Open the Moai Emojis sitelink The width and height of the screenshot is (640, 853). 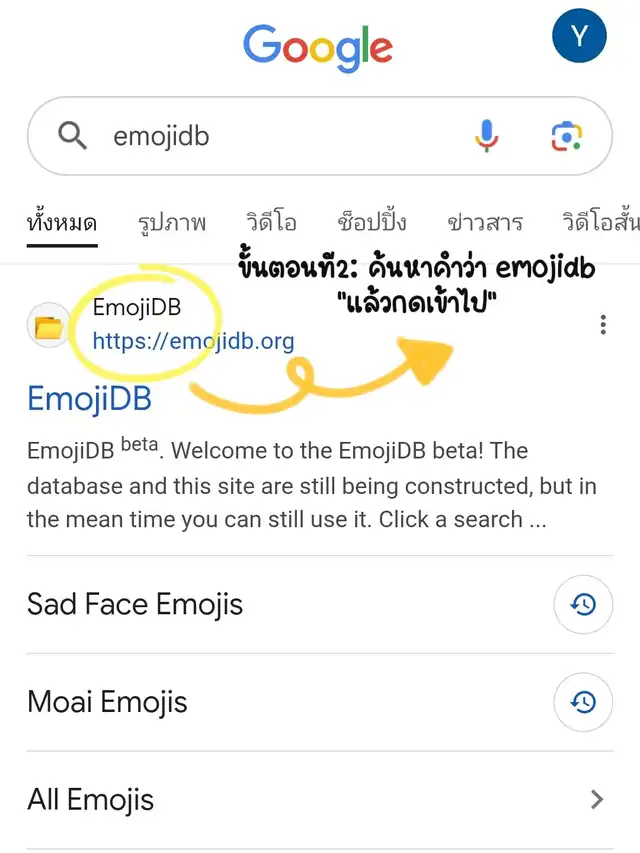(x=107, y=702)
